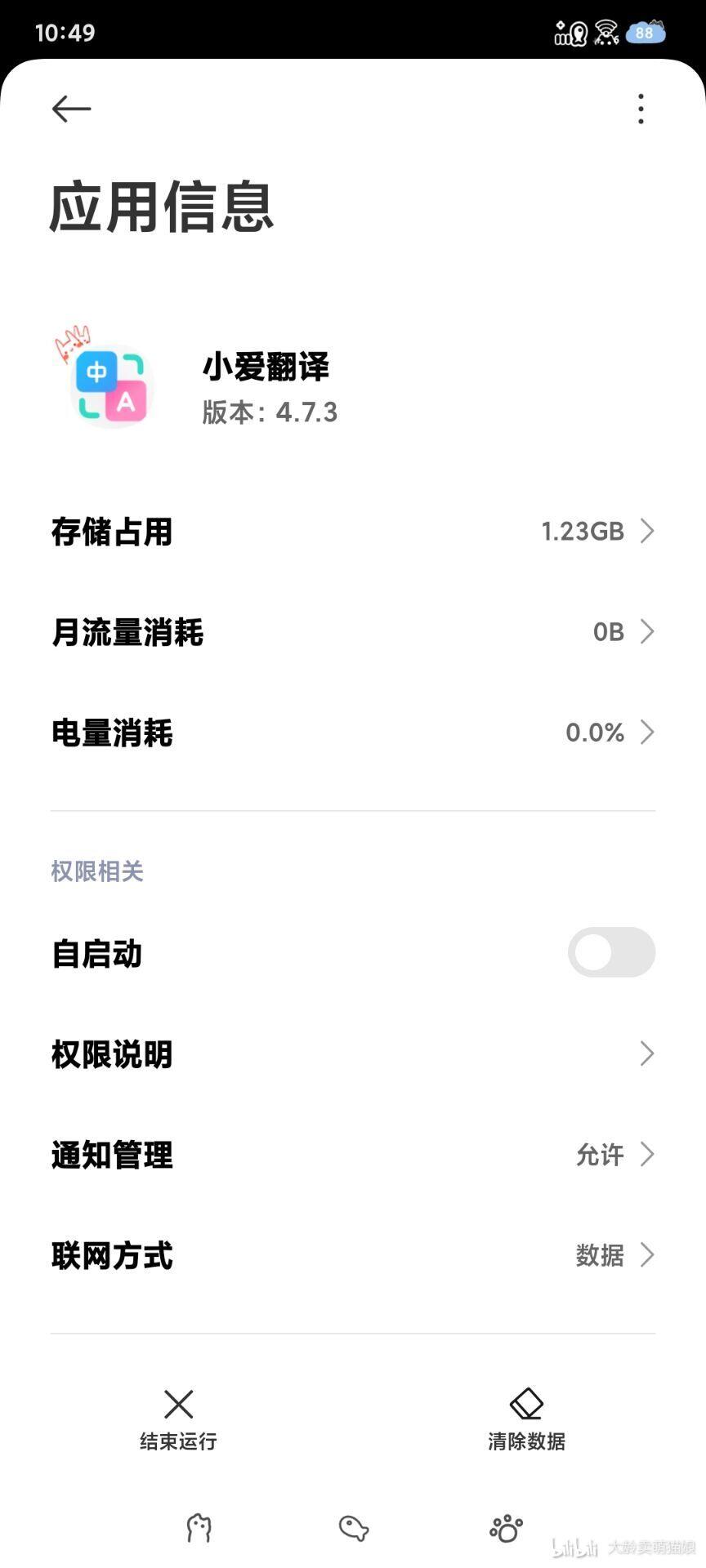Tap 结束运行 to force stop app
This screenshot has width=706, height=1568.
click(x=178, y=1420)
